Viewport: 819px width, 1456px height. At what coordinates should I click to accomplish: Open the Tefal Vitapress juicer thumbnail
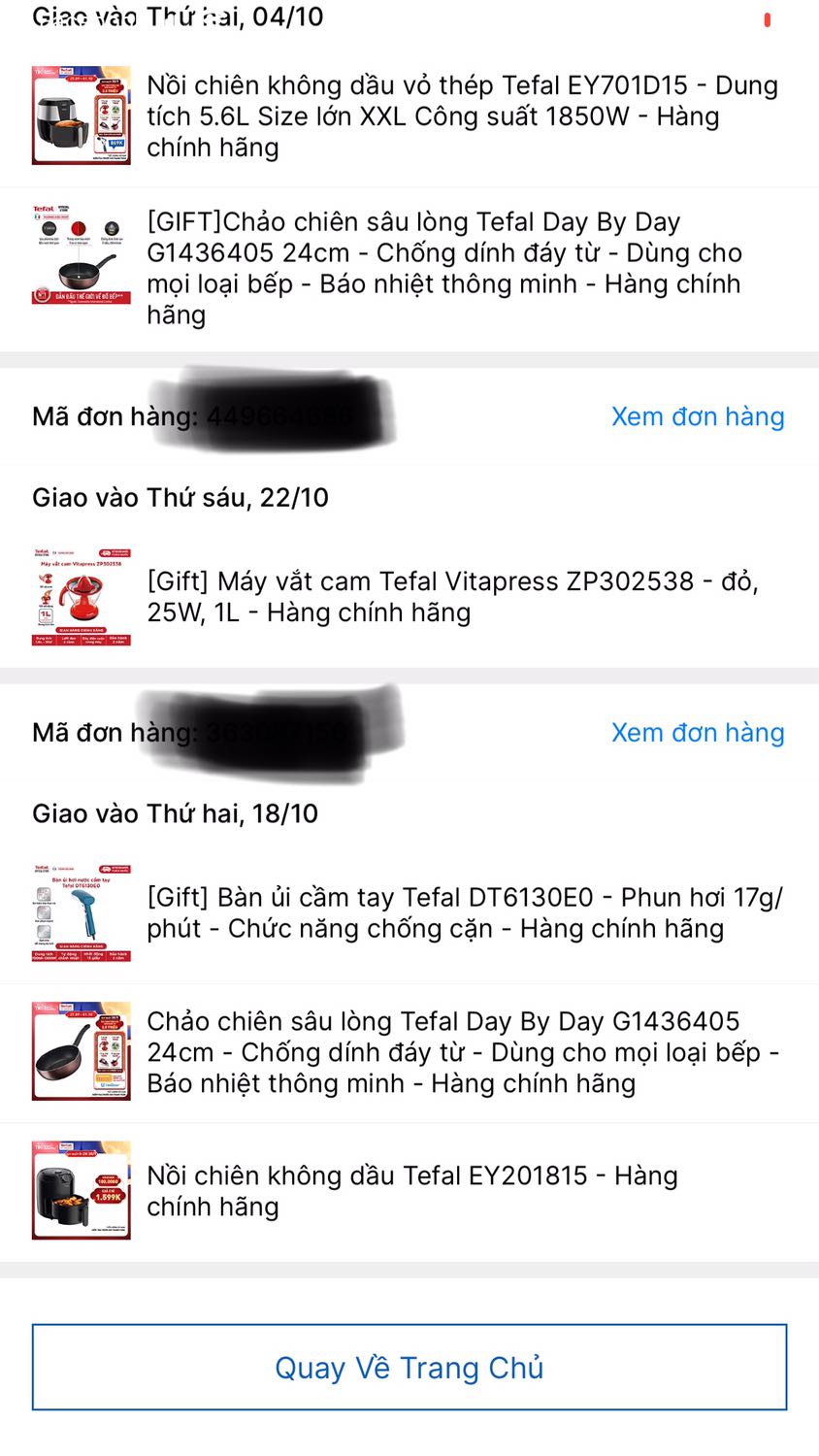(x=81, y=594)
